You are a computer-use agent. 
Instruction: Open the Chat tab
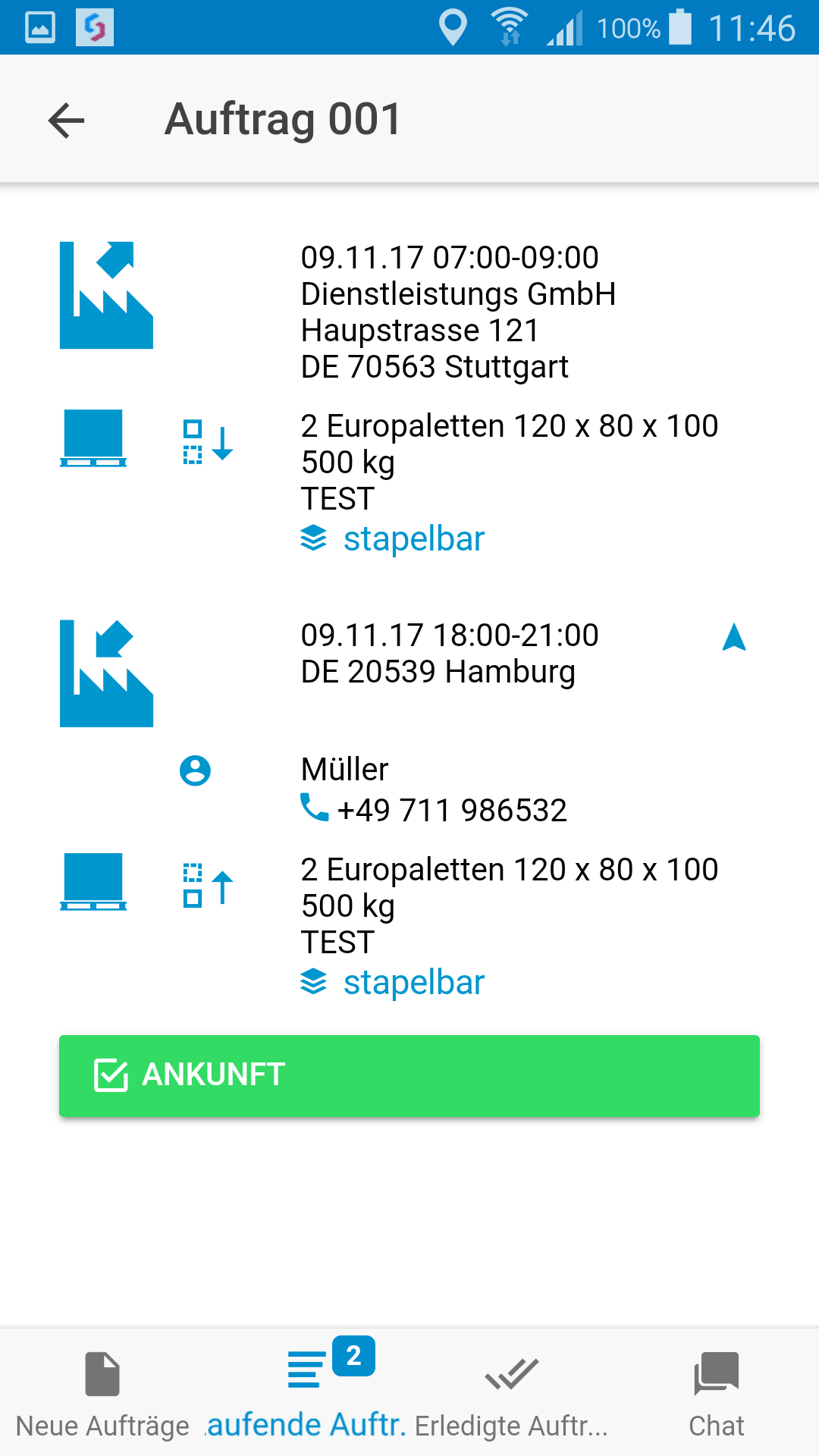pos(716,1394)
